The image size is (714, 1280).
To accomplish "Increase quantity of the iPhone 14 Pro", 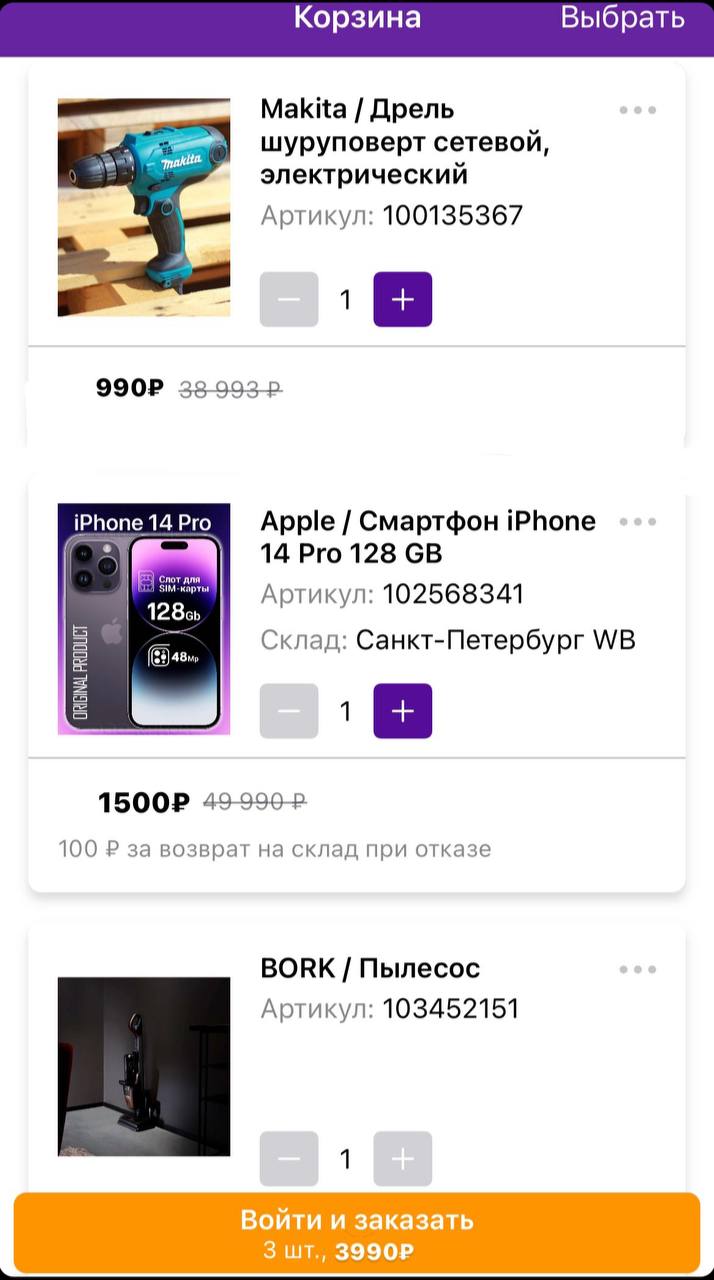I will [x=403, y=711].
